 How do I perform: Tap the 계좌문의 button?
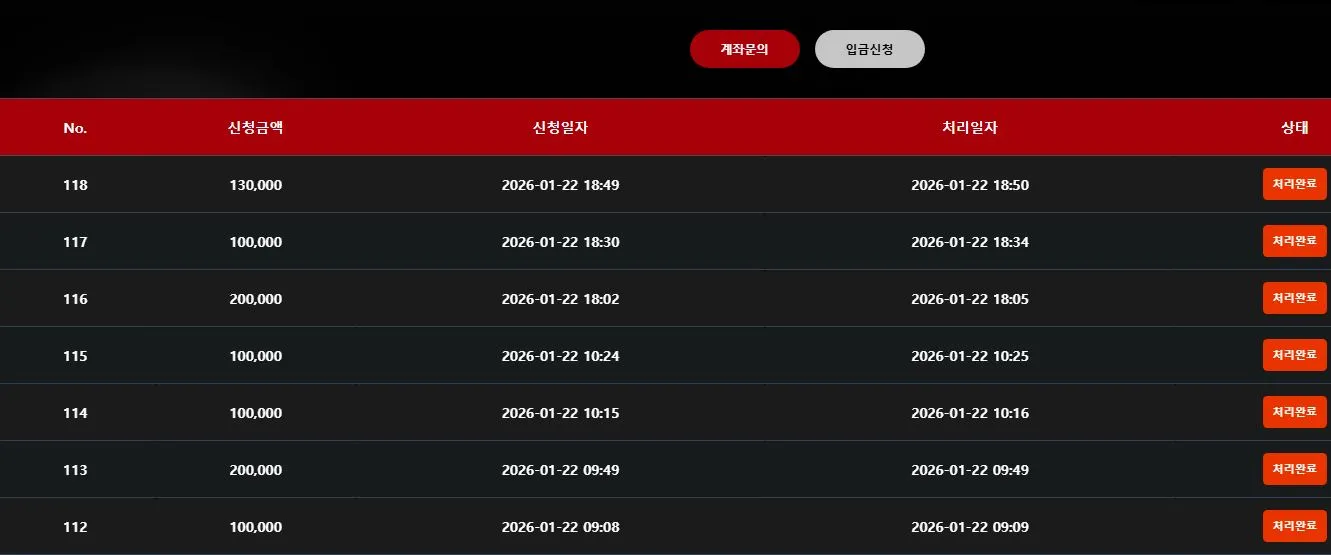(x=745, y=49)
